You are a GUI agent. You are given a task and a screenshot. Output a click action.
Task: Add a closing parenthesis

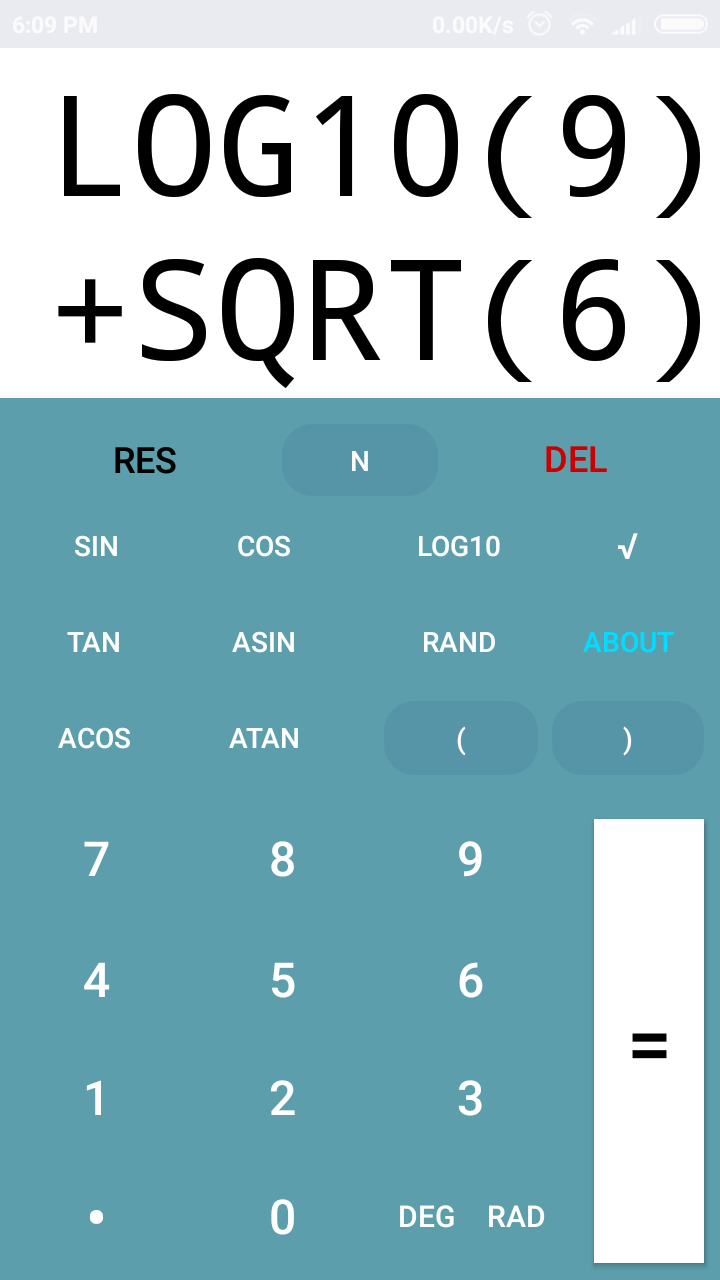[x=628, y=738]
